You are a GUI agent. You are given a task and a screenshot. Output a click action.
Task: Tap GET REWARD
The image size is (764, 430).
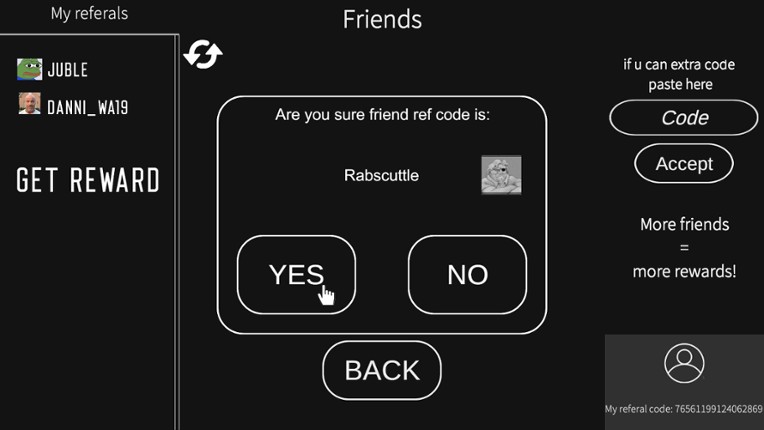pos(88,180)
